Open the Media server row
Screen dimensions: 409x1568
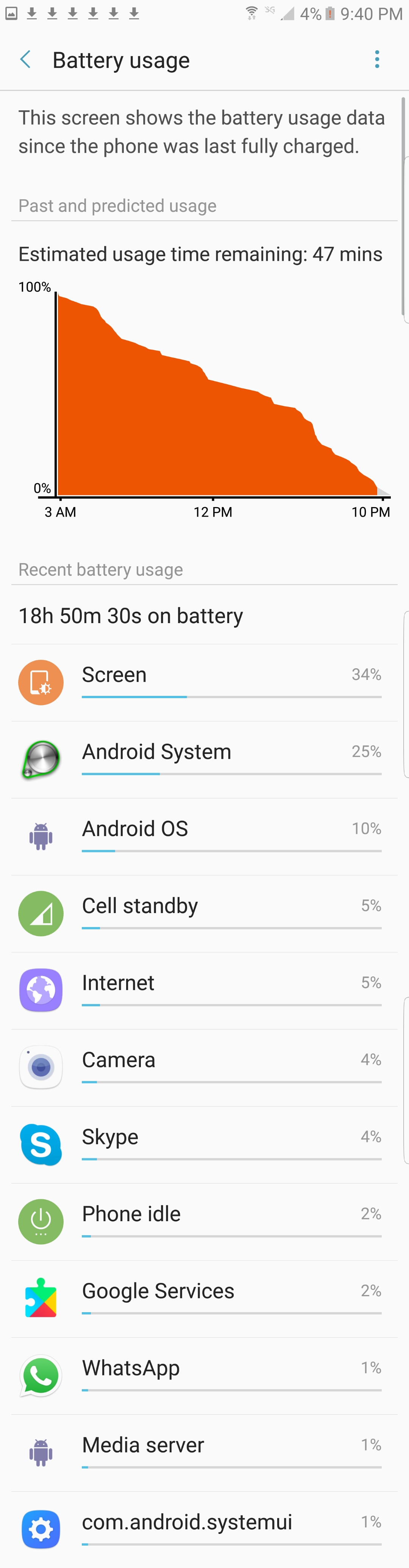(204, 1452)
